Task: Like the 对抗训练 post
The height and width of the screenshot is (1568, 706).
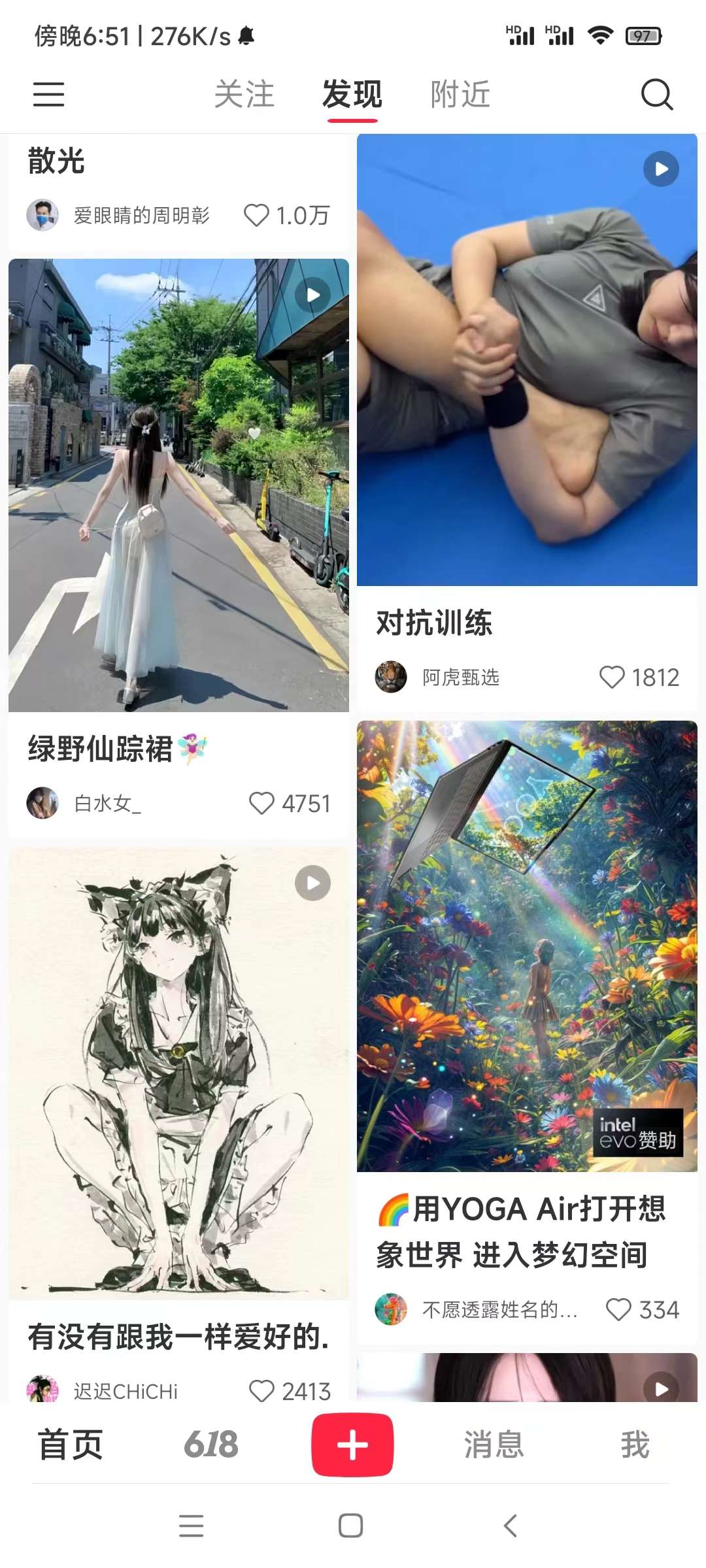Action: 612,678
